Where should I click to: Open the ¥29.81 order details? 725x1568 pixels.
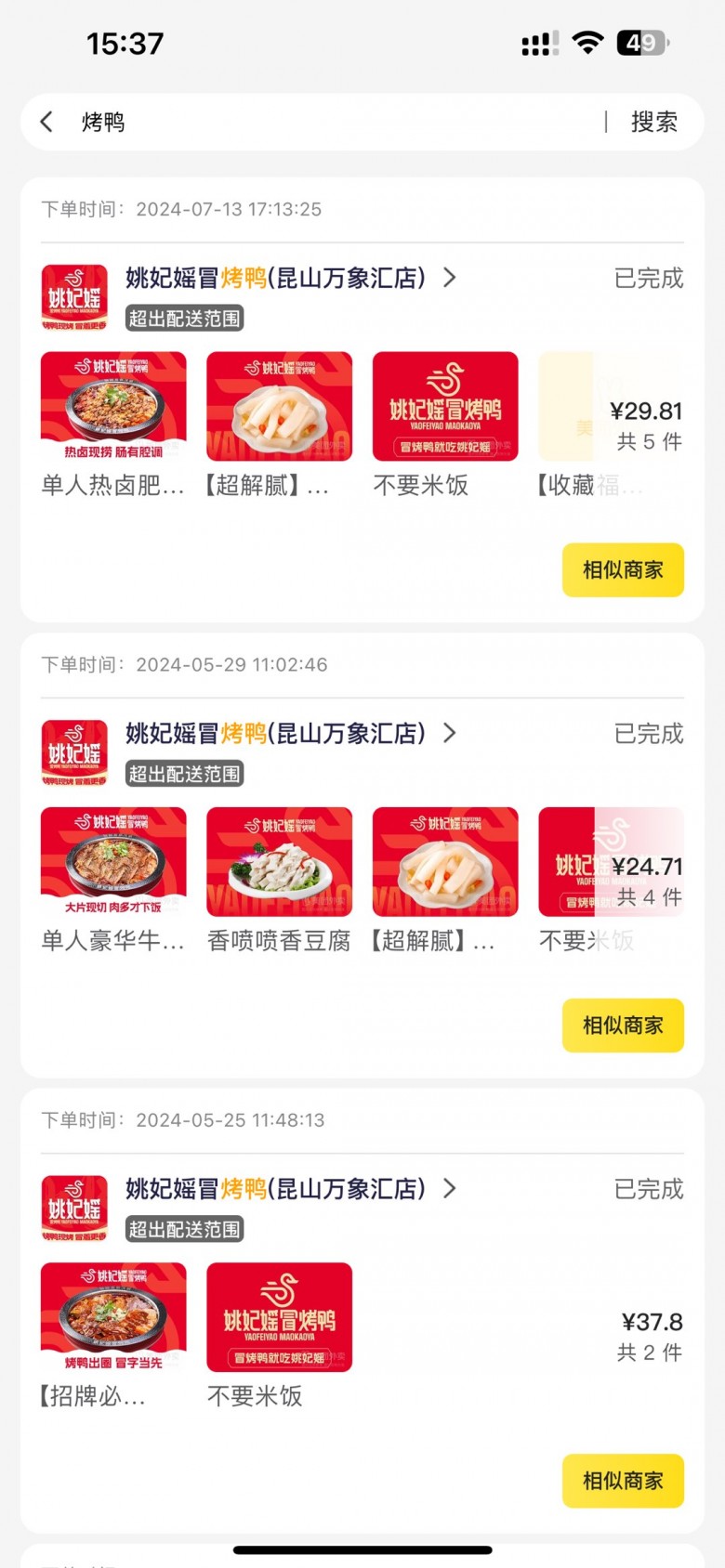tap(646, 424)
